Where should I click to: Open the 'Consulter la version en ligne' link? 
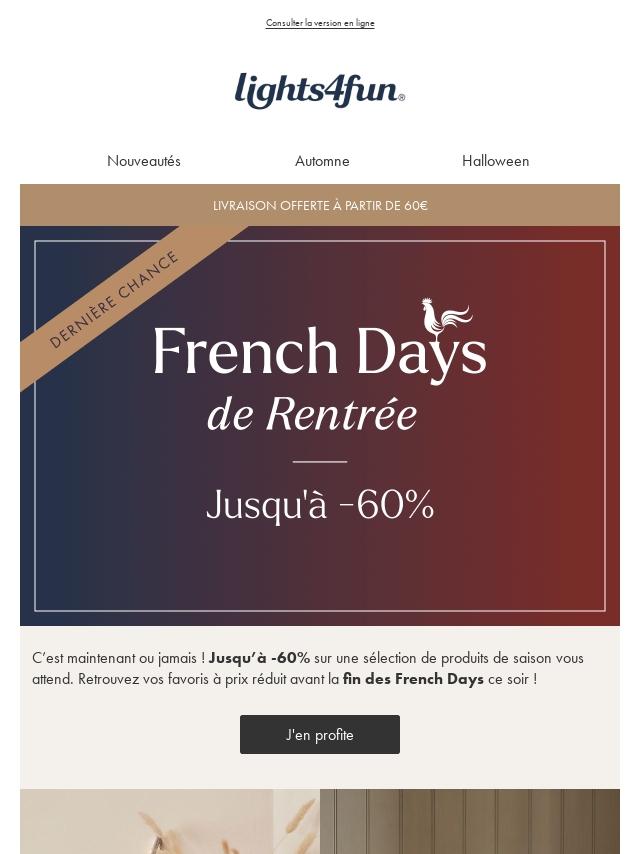[x=320, y=23]
